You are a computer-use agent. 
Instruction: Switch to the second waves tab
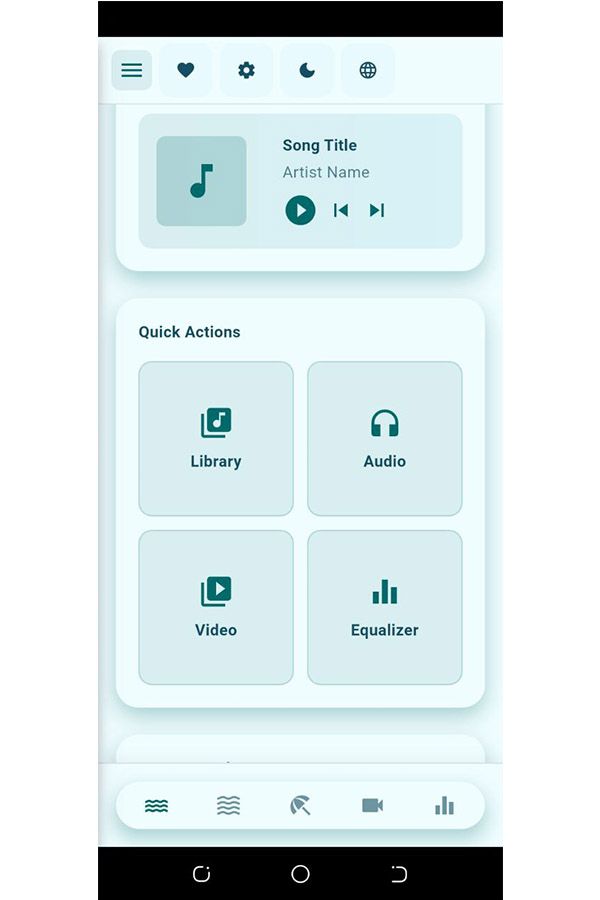pyautogui.click(x=228, y=806)
